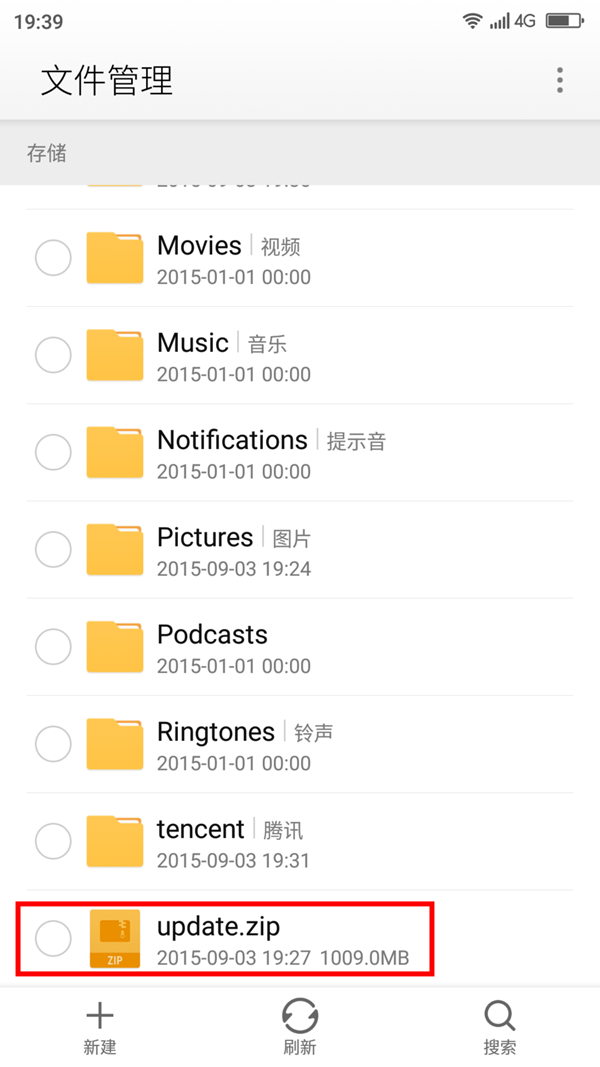Search files with 搜索
The width and height of the screenshot is (600, 1067).
tap(500, 1028)
